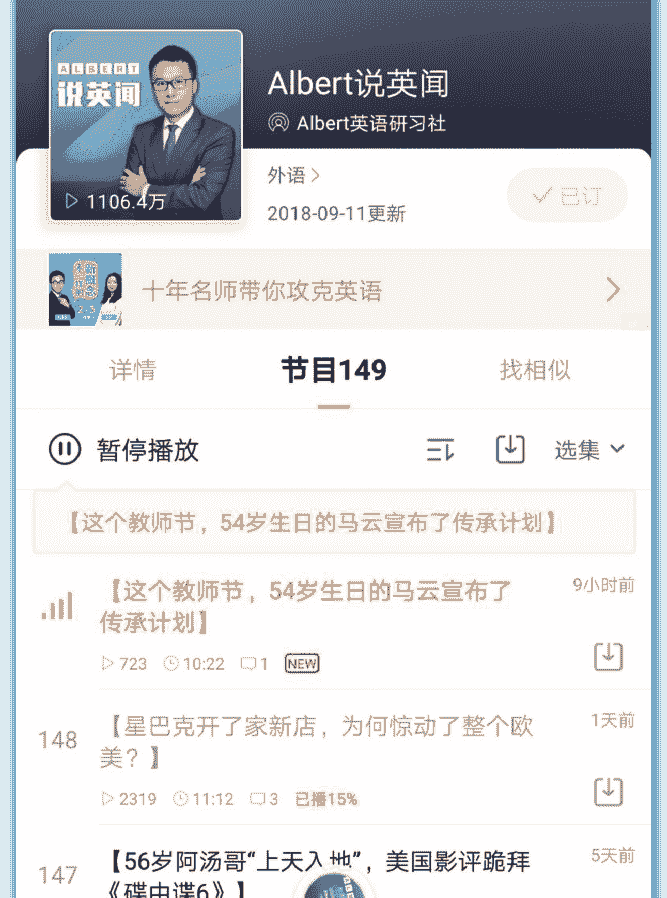Image resolution: width=667 pixels, height=898 pixels.
Task: Switch to the 找相似 tab
Action: pos(535,370)
